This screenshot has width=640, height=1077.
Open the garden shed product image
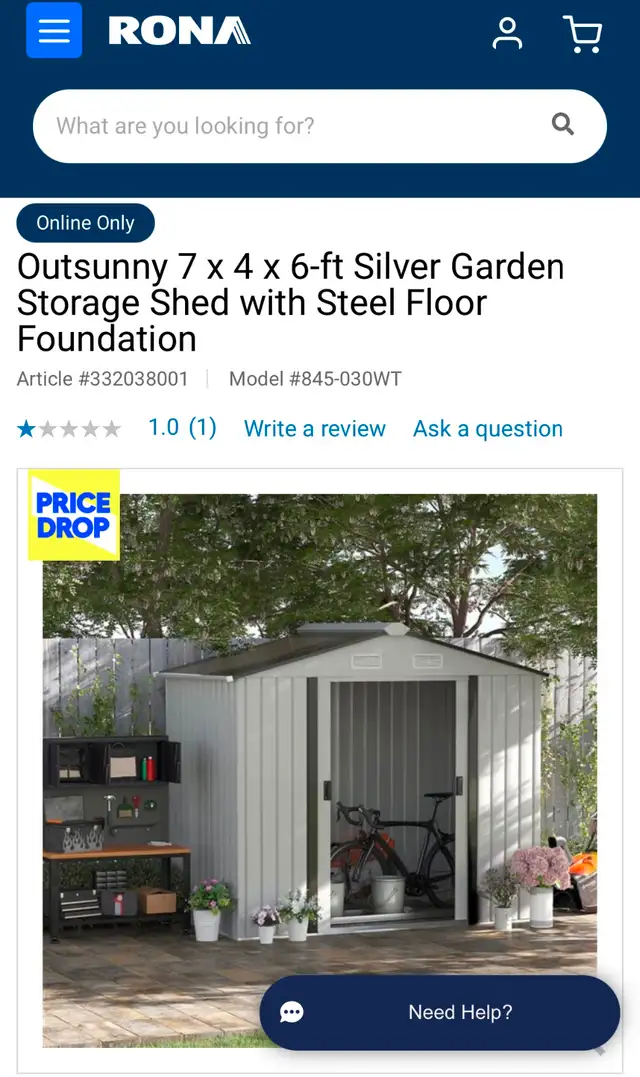tap(320, 771)
